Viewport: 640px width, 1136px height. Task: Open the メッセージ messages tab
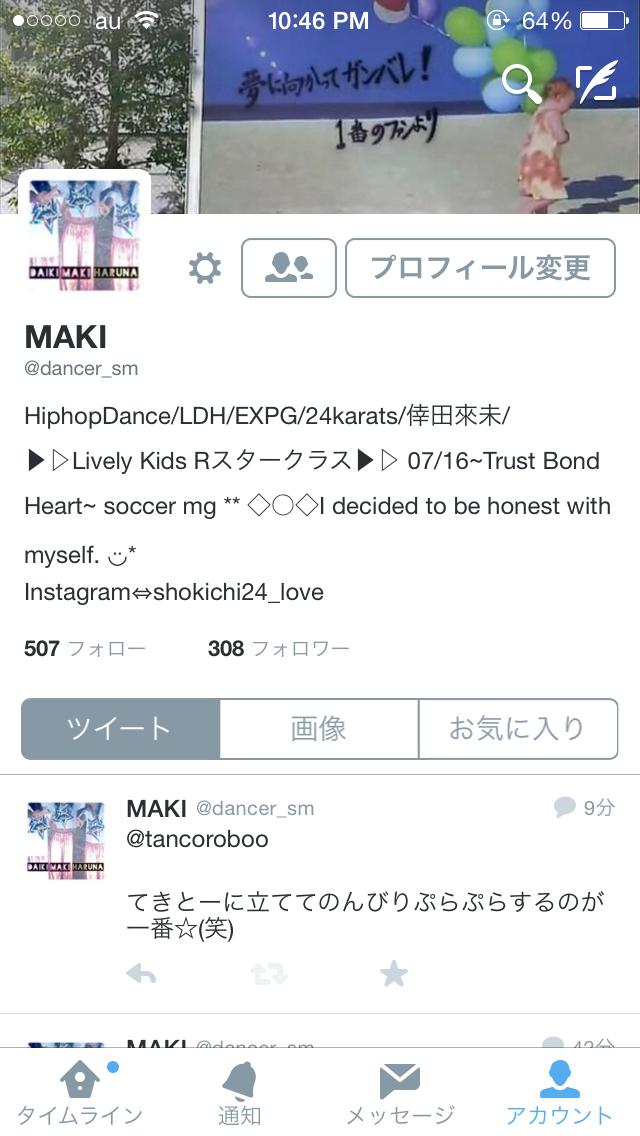pyautogui.click(x=400, y=1092)
